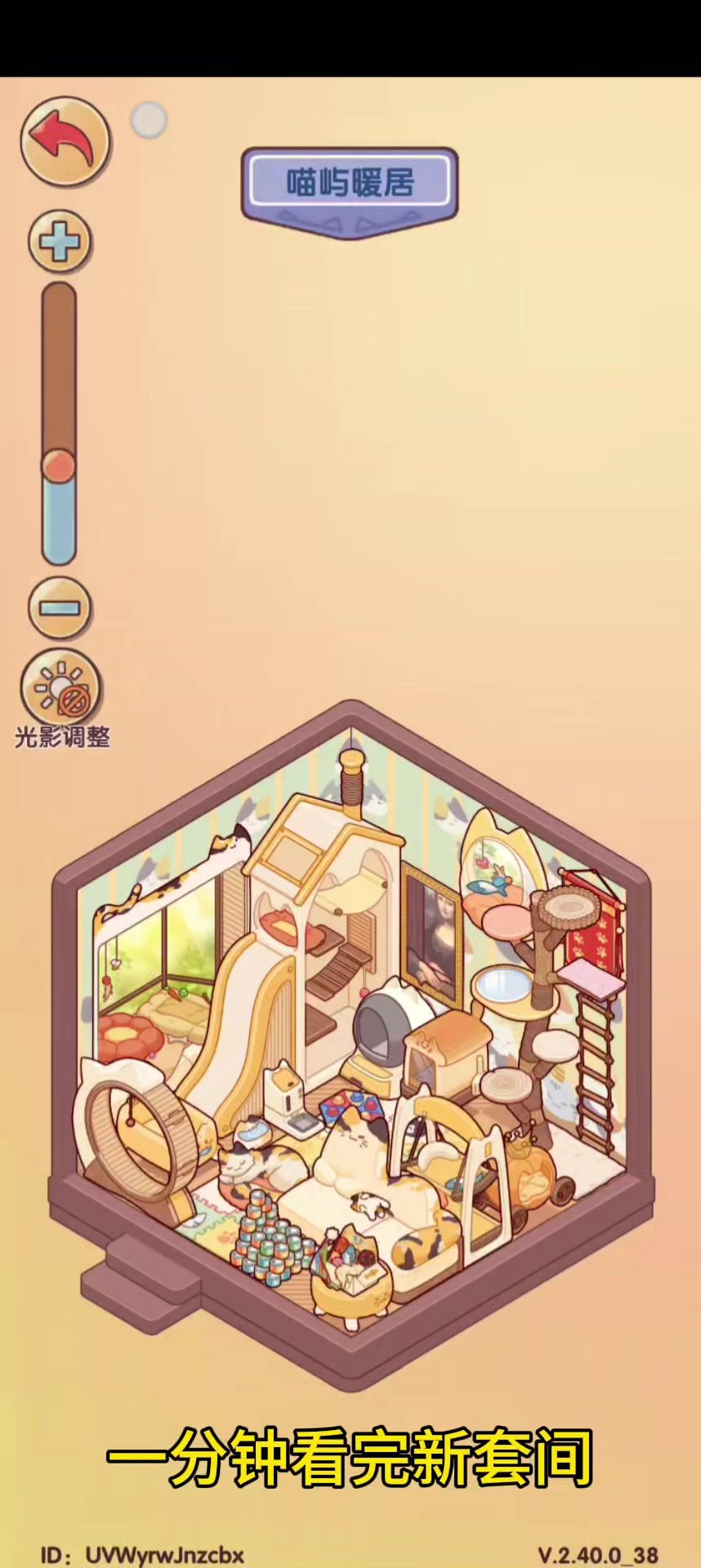This screenshot has width=701, height=1568.
Task: Tap the red back arrow button
Action: coord(65,140)
